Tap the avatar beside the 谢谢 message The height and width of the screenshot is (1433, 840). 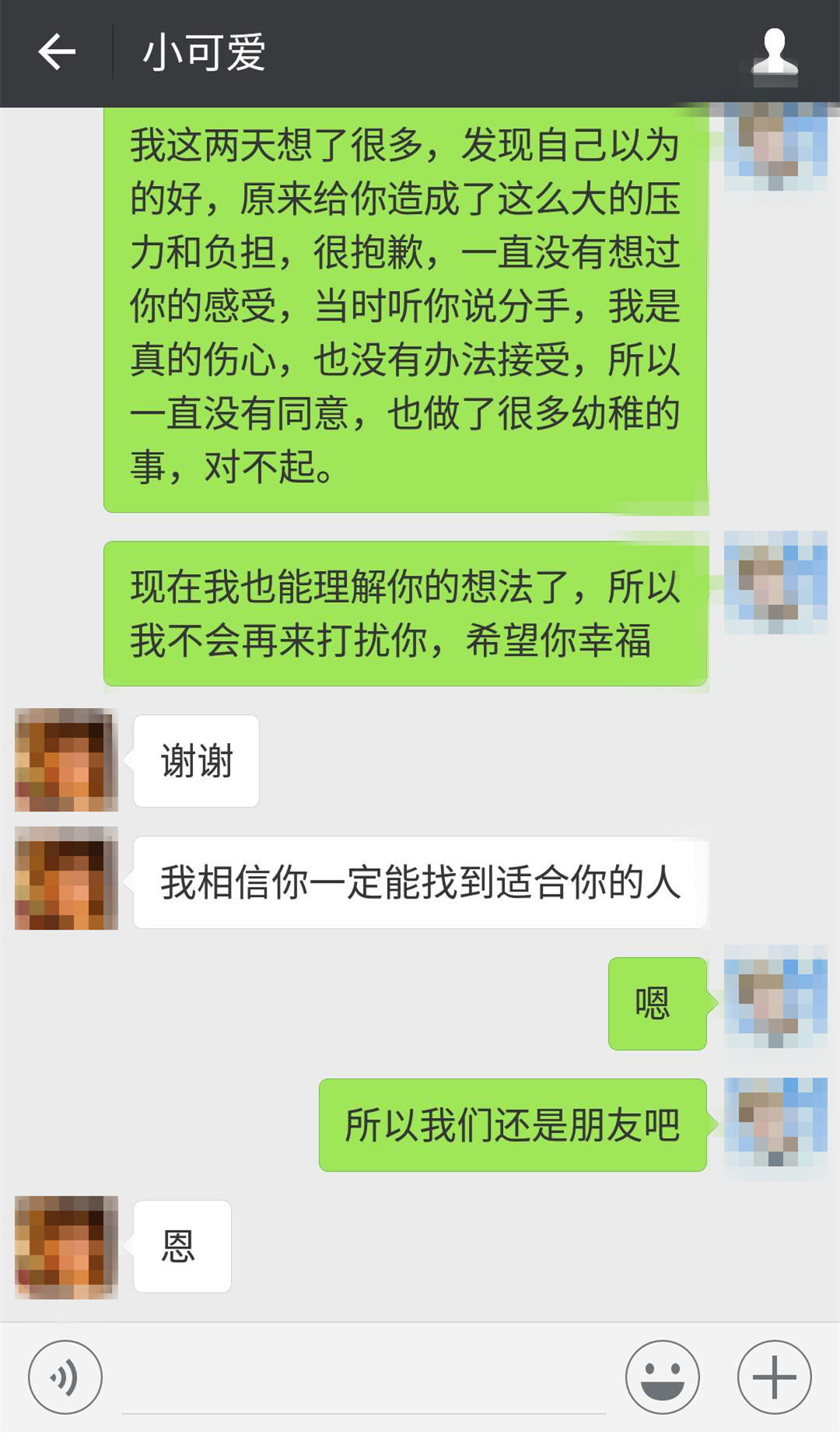tap(66, 760)
